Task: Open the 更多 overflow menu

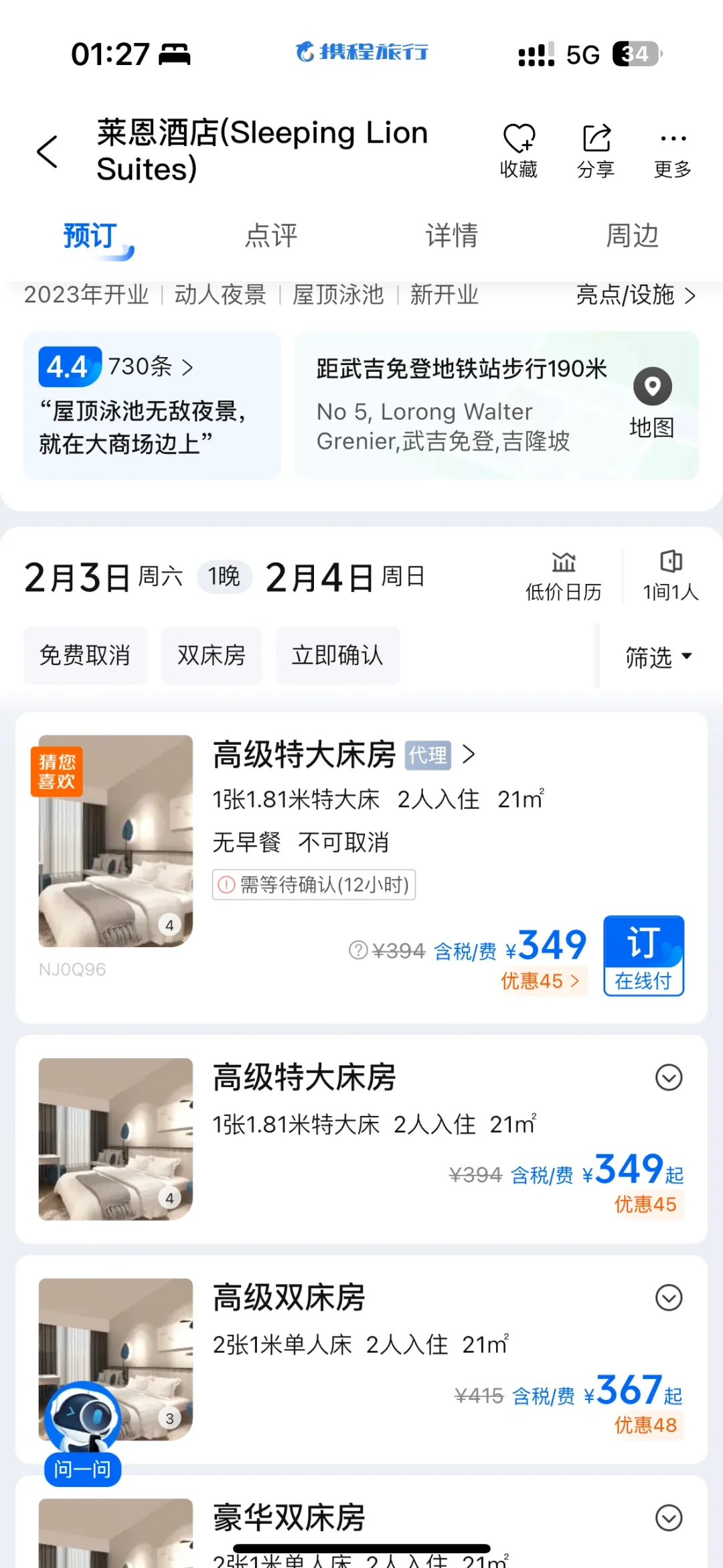Action: click(673, 151)
